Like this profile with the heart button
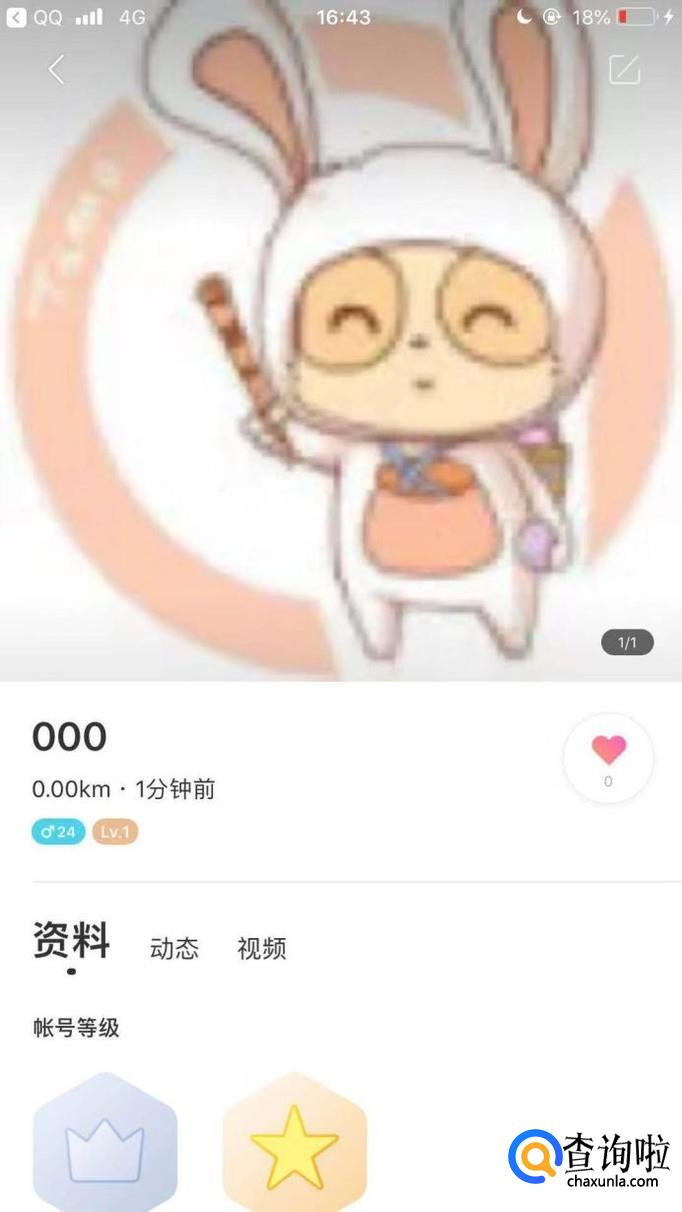682x1212 pixels. (x=608, y=757)
